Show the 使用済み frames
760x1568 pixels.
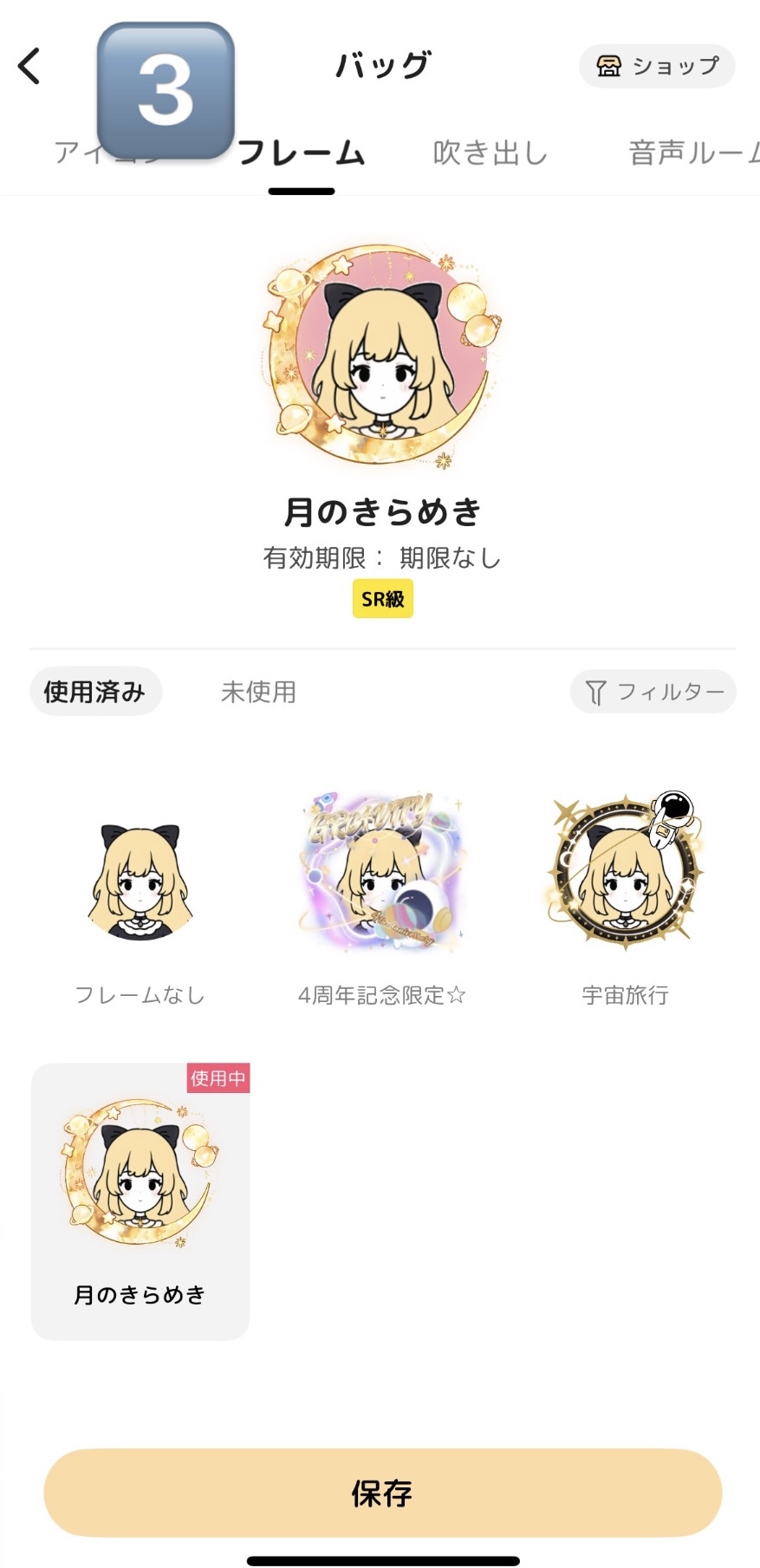tap(95, 692)
